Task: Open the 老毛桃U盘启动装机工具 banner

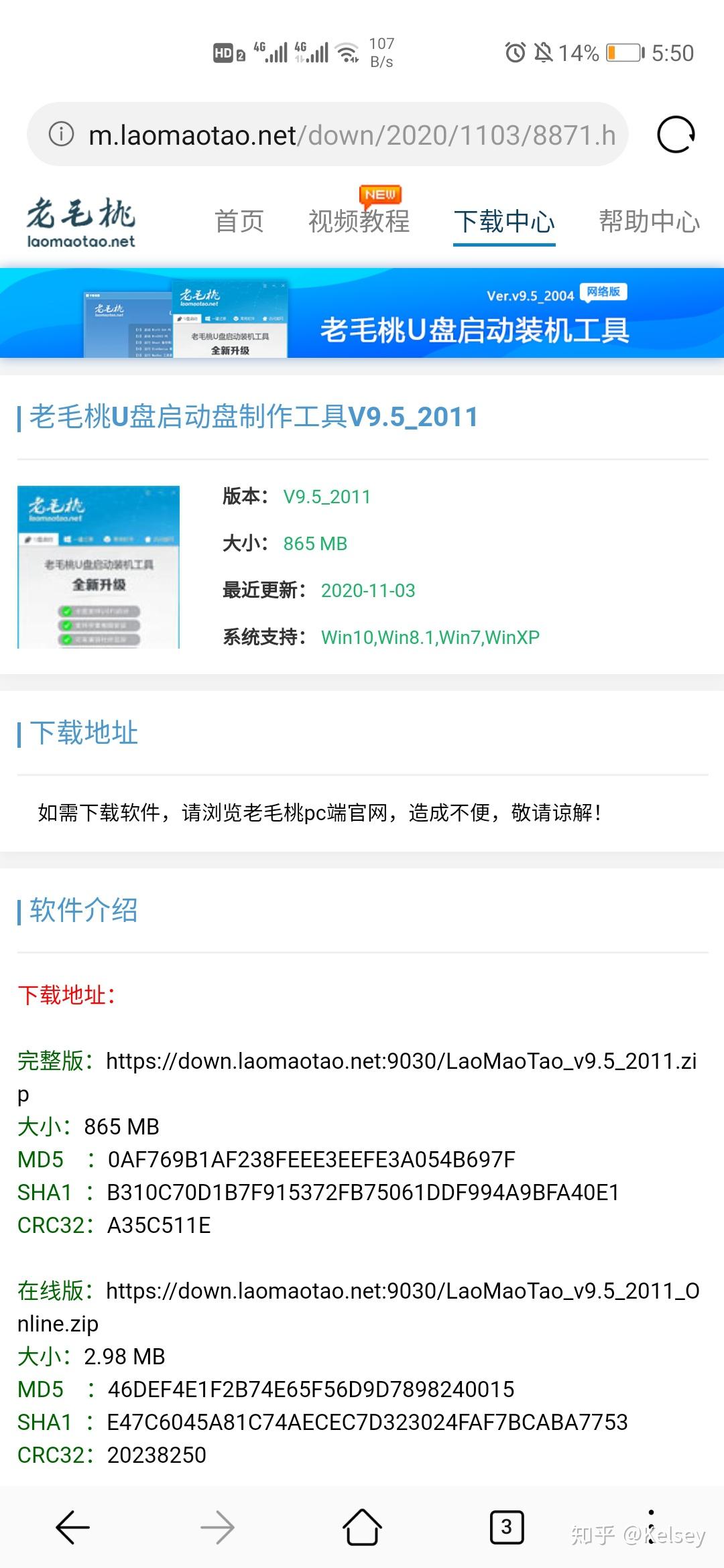Action: [x=362, y=313]
